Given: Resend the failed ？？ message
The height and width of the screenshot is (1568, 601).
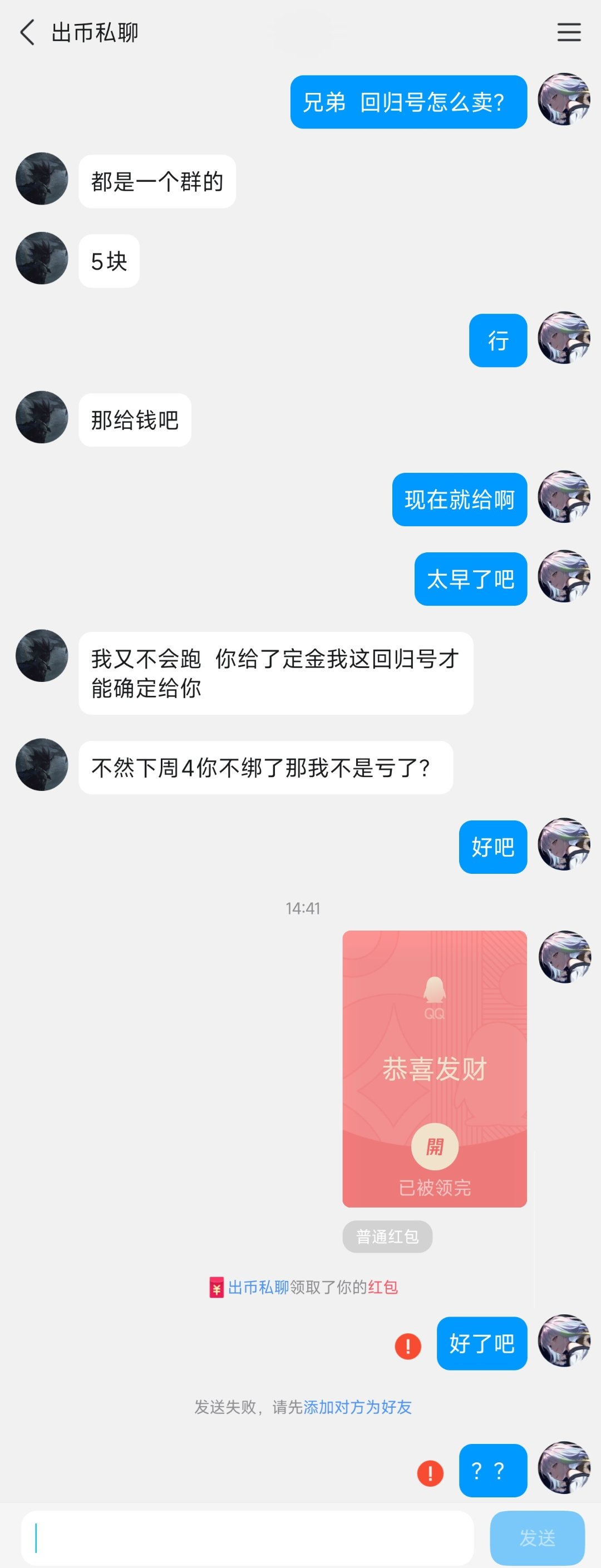Looking at the screenshot, I should click(430, 1473).
